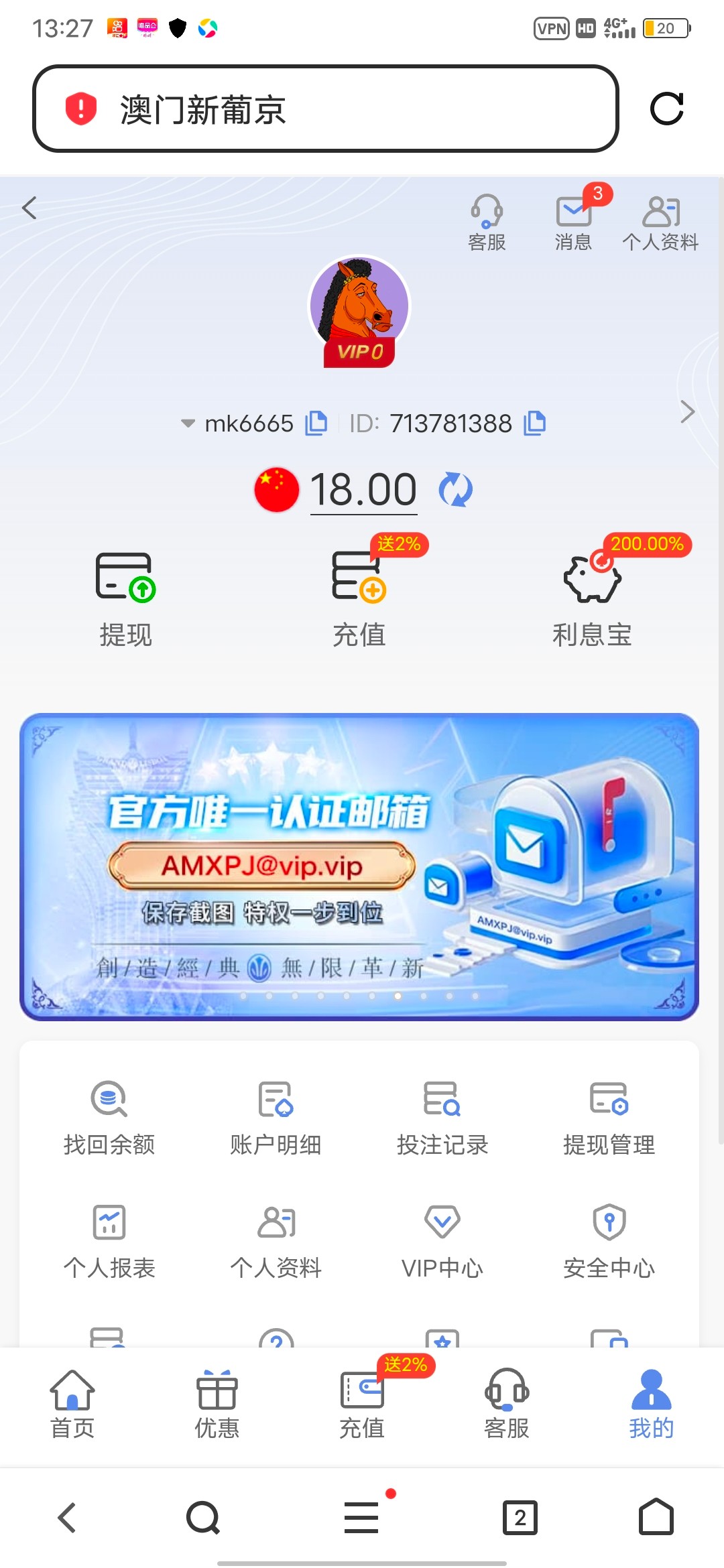This screenshot has width=724, height=1568.
Task: Reload the page with the refresh icon
Action: click(666, 109)
